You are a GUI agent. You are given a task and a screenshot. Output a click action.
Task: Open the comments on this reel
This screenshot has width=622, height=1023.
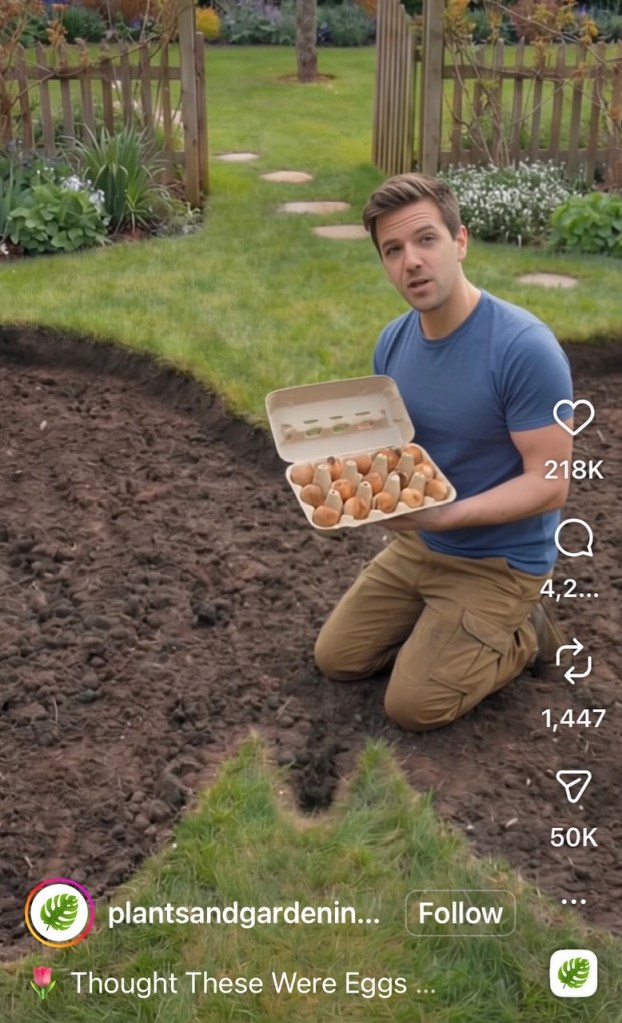pyautogui.click(x=573, y=539)
